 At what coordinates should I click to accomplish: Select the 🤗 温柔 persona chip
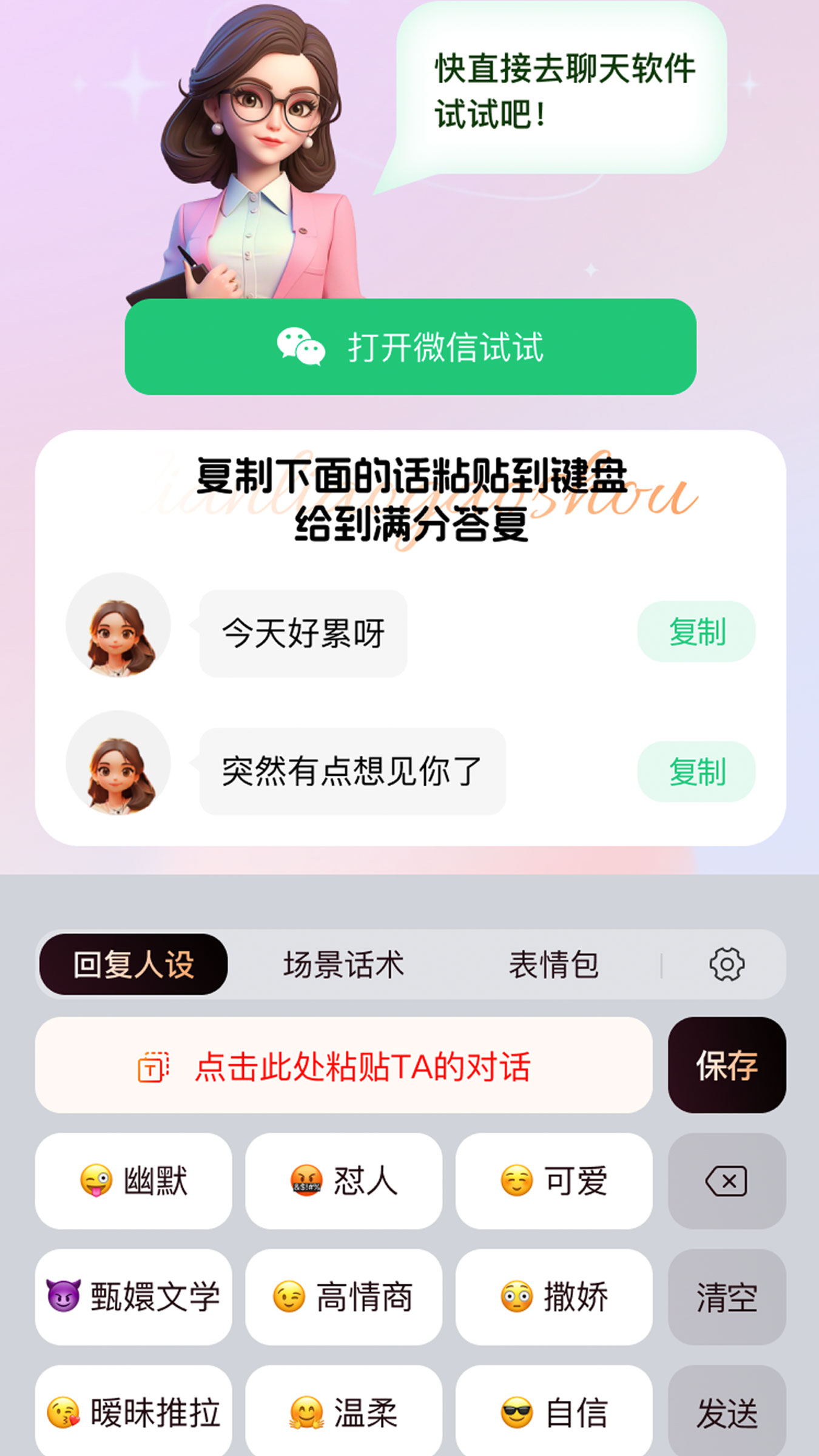344,1412
